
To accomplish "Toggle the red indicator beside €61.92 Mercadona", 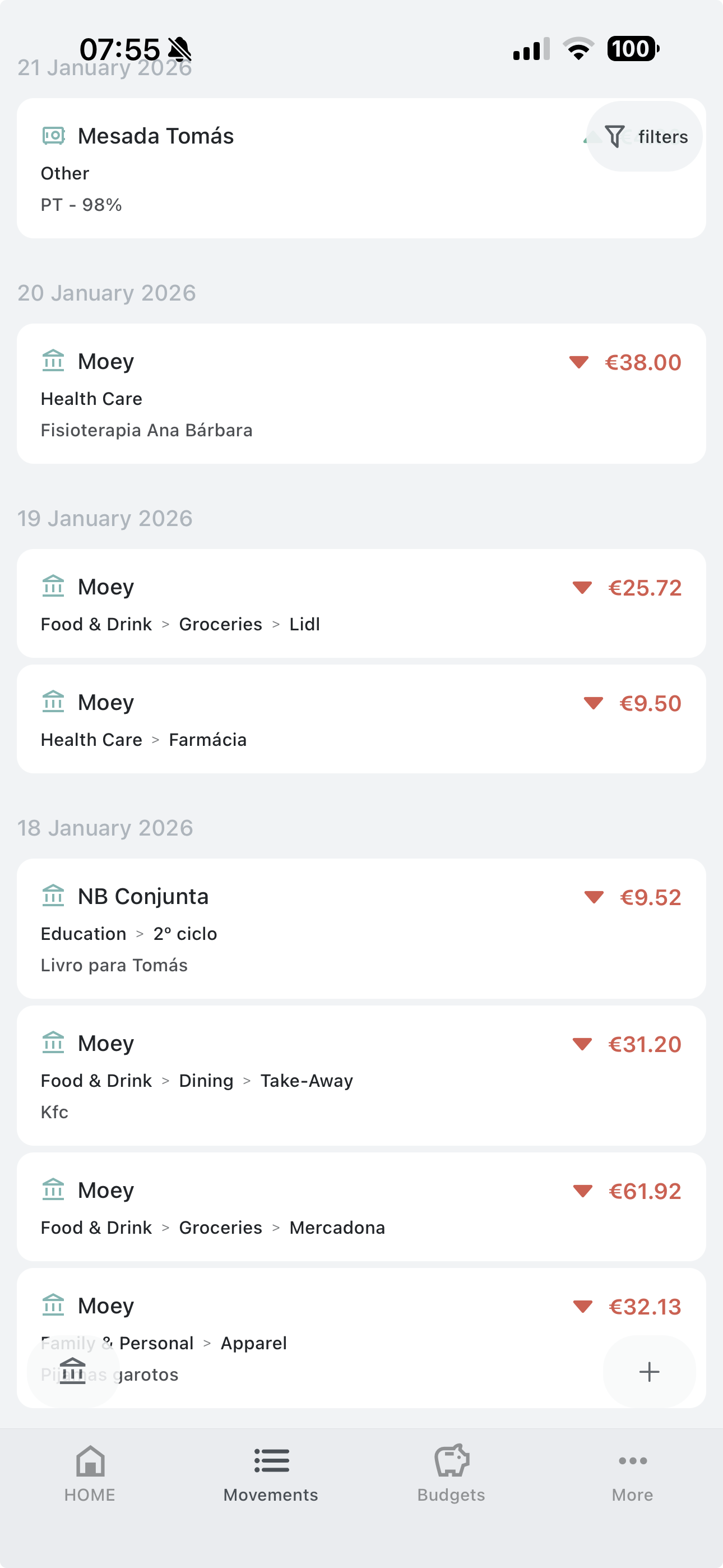I will point(583,1191).
